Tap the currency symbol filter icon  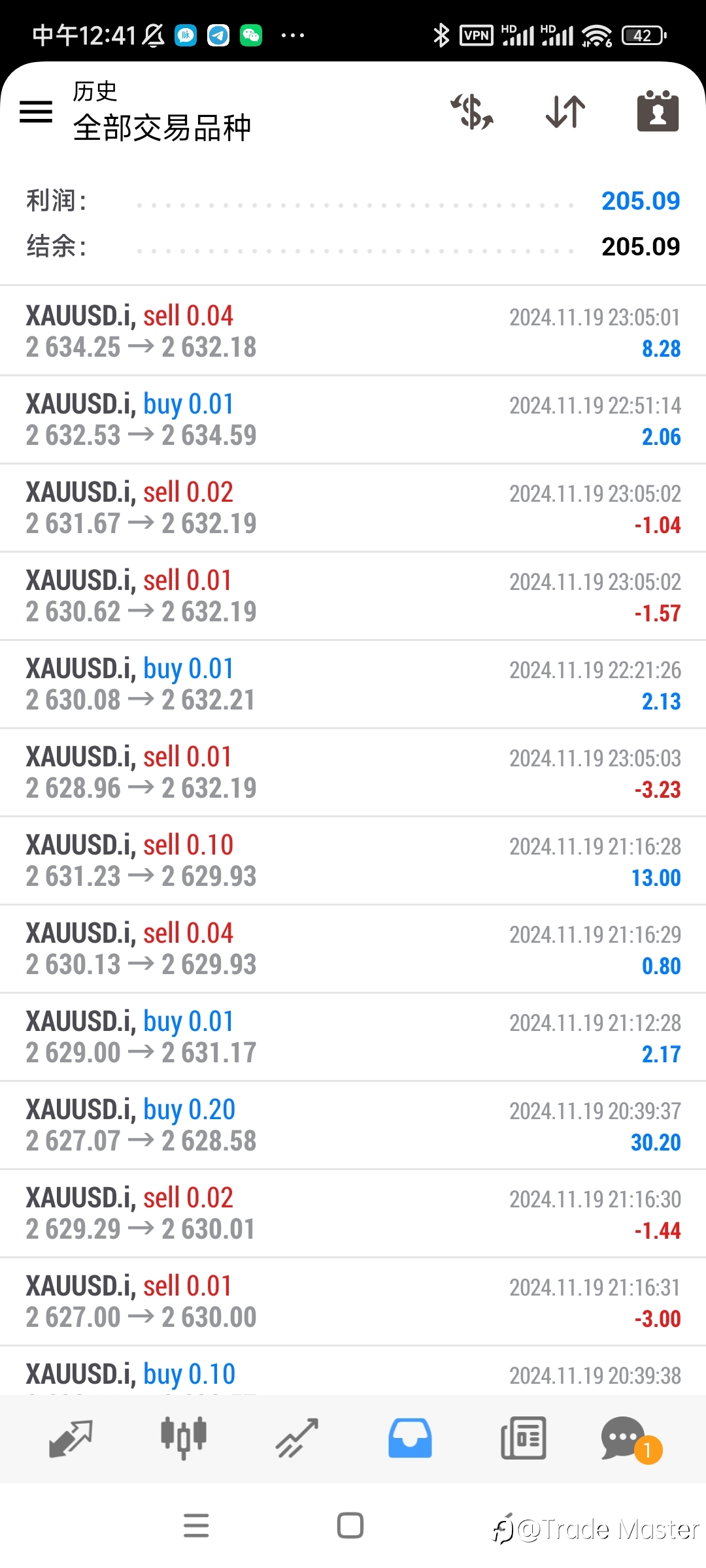[x=472, y=112]
